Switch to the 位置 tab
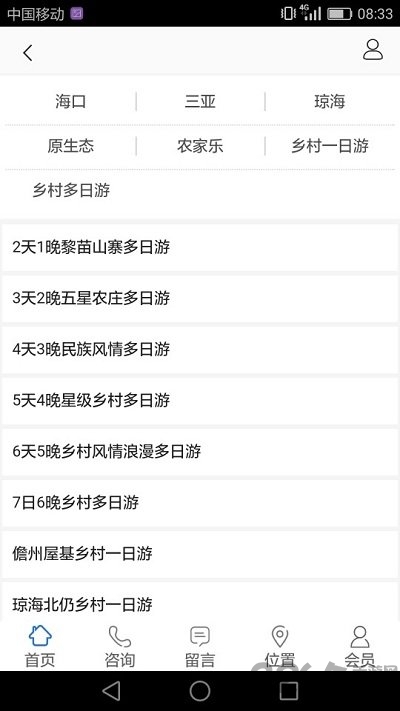 click(280, 647)
